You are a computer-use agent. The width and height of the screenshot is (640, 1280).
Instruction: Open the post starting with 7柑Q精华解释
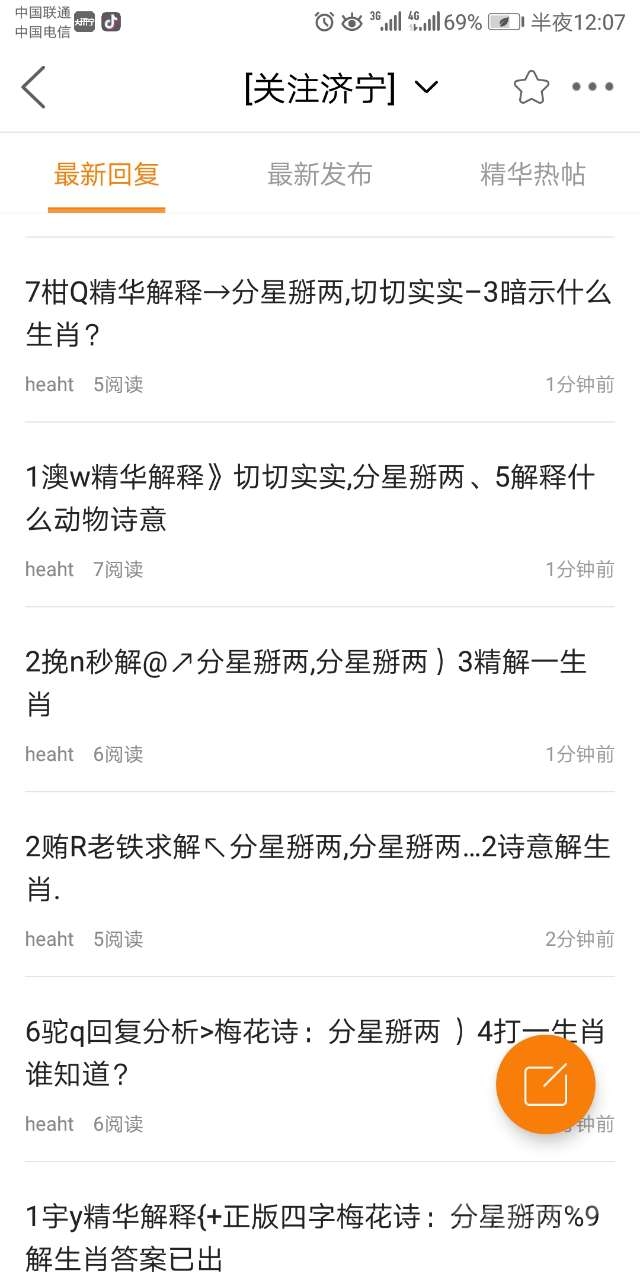[x=318, y=313]
